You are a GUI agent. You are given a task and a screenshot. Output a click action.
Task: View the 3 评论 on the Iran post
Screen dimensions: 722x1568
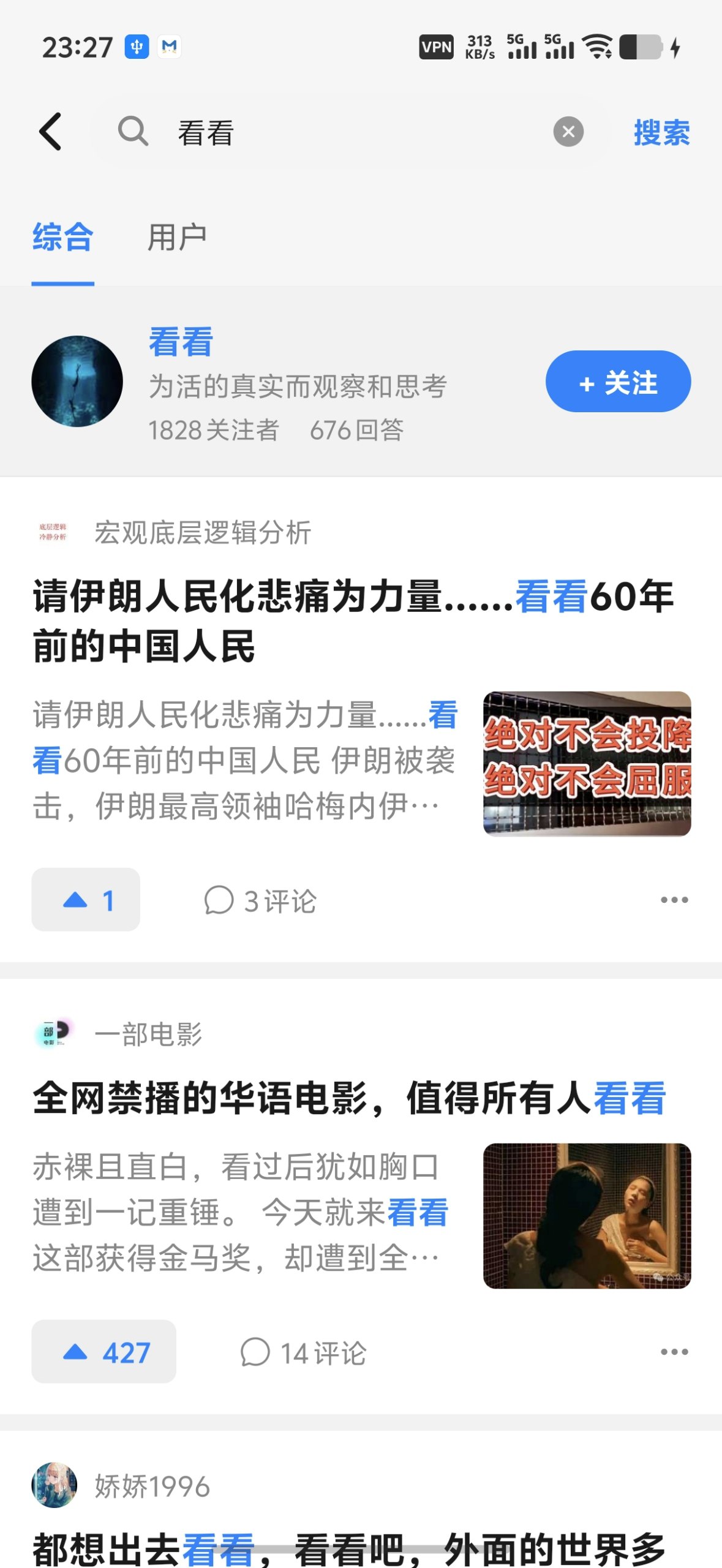(x=260, y=900)
